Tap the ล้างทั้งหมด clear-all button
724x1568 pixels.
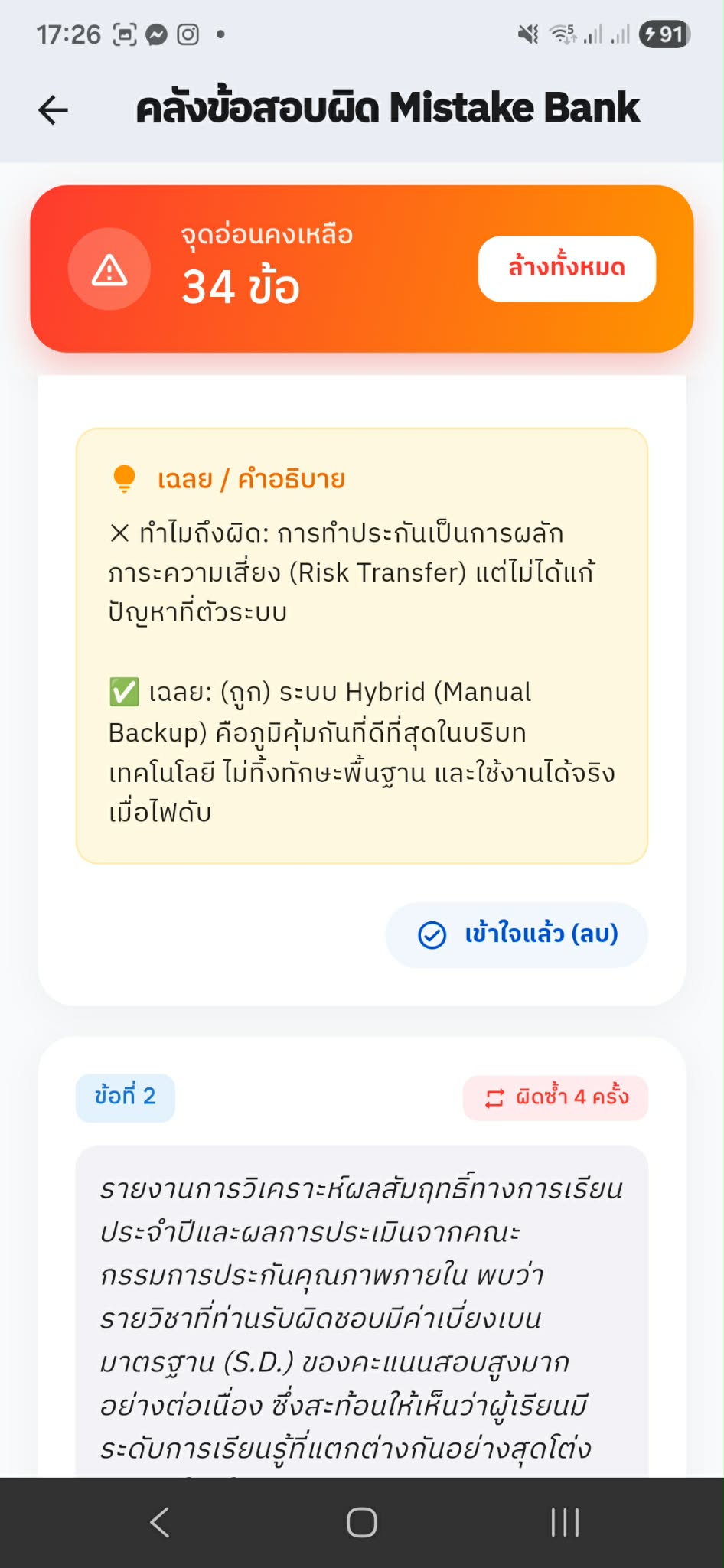[566, 269]
